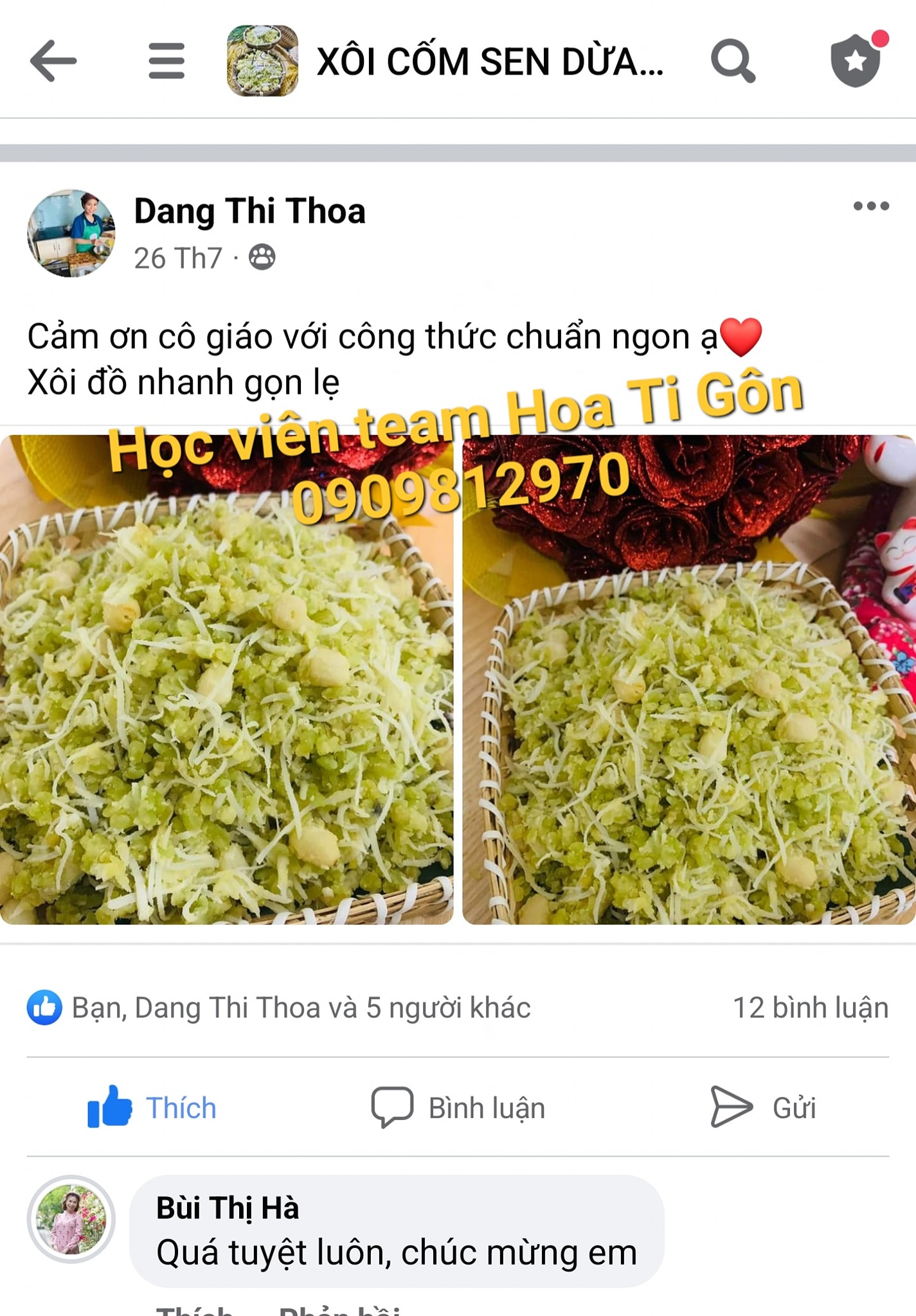Open Bùi Thị Hà's profile from her name
The height and width of the screenshot is (1316, 916).
(228, 1207)
